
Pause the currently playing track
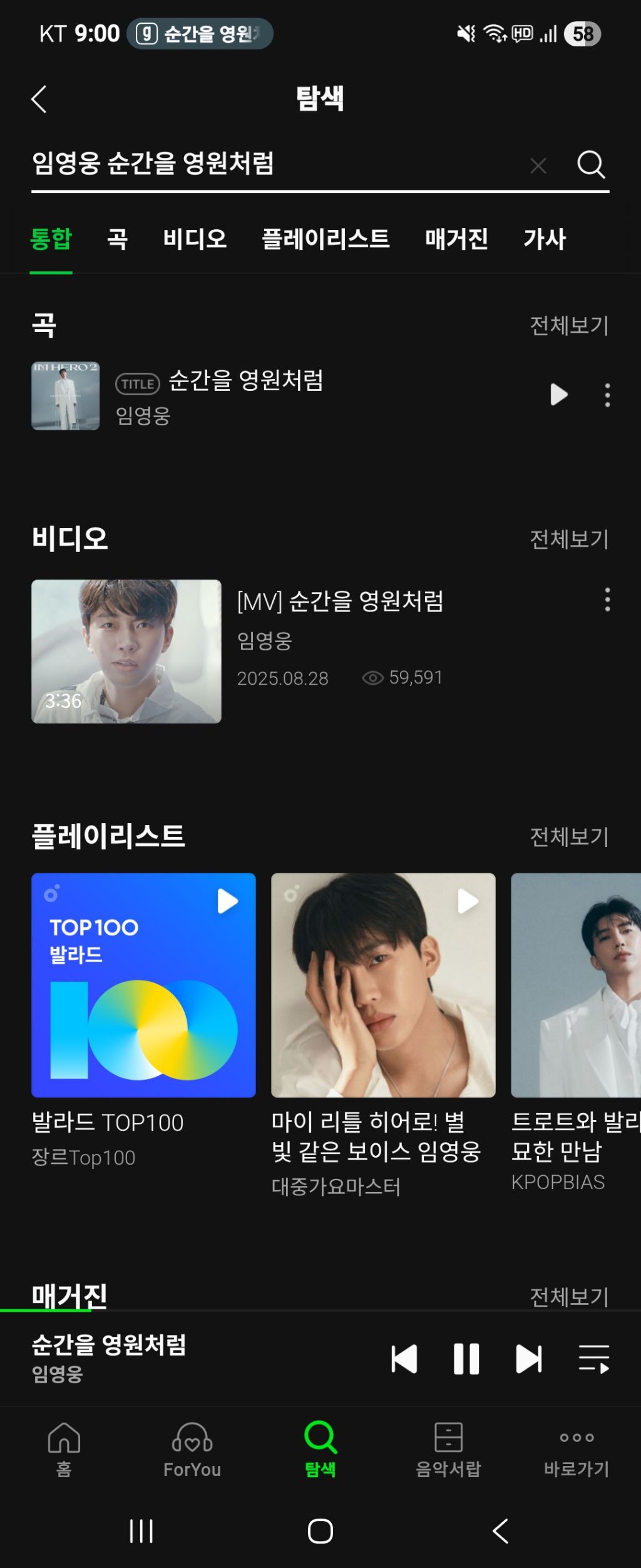tap(466, 1359)
